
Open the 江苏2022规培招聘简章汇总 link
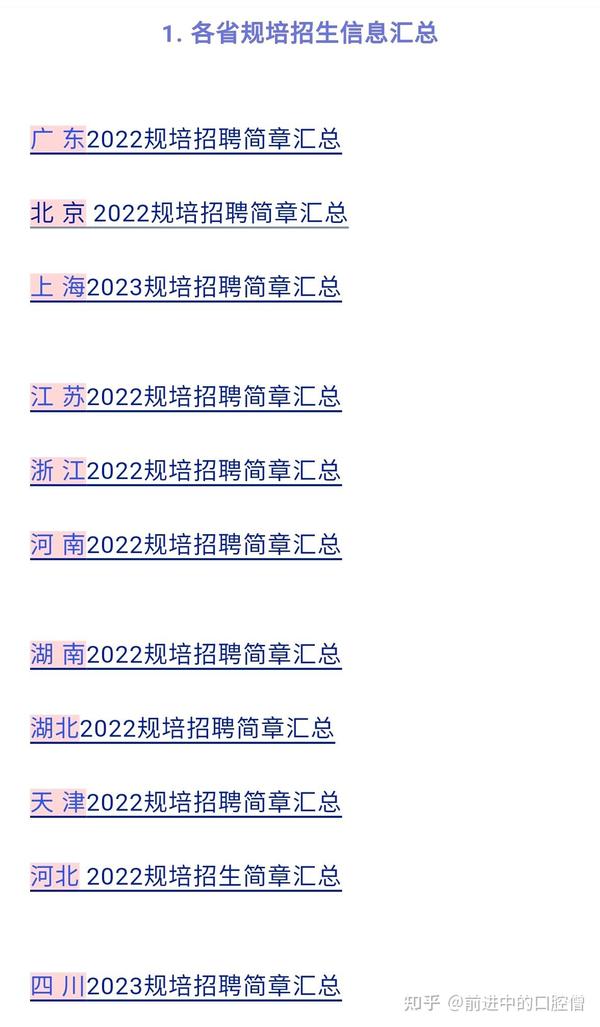186,396
